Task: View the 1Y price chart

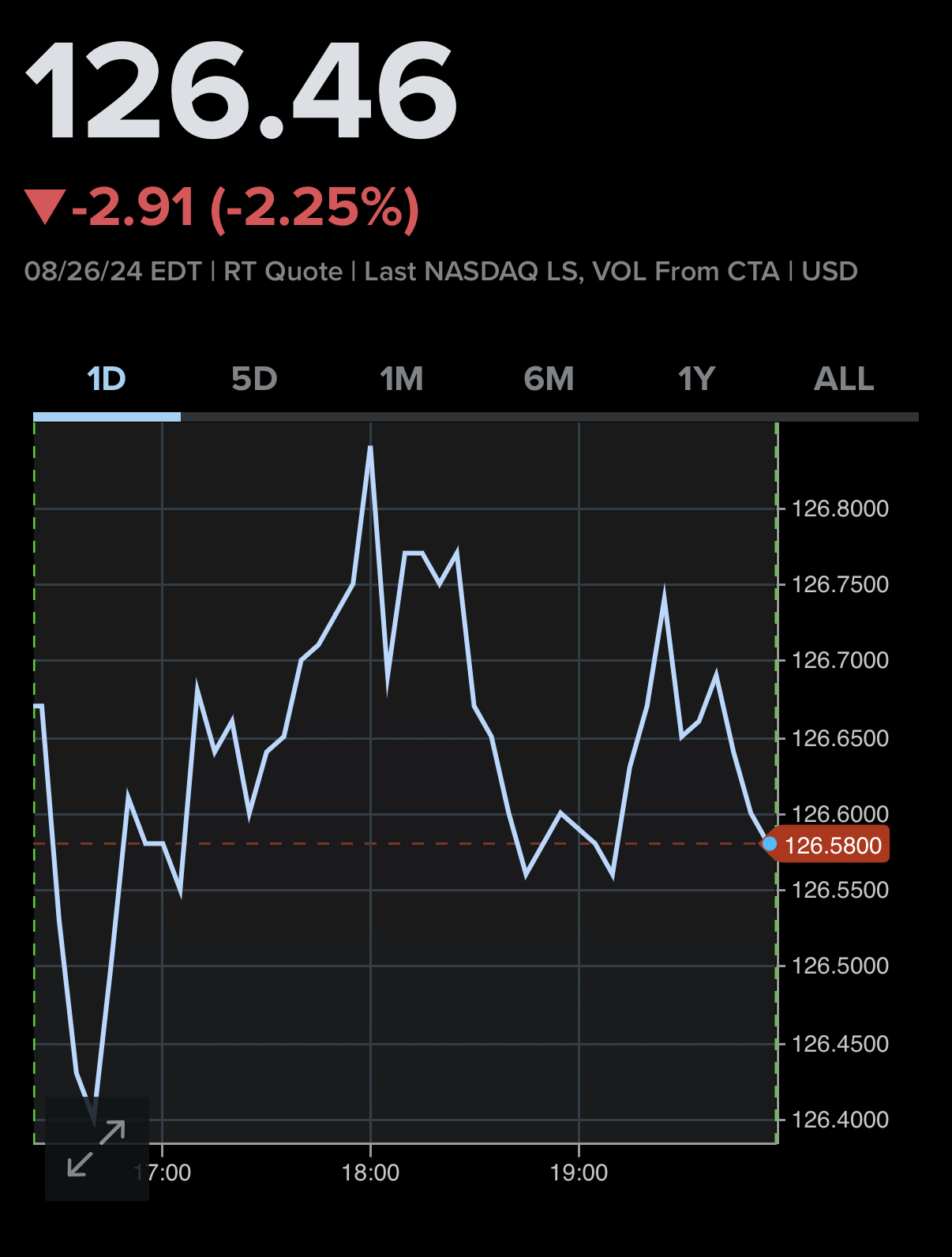Action: pos(697,380)
